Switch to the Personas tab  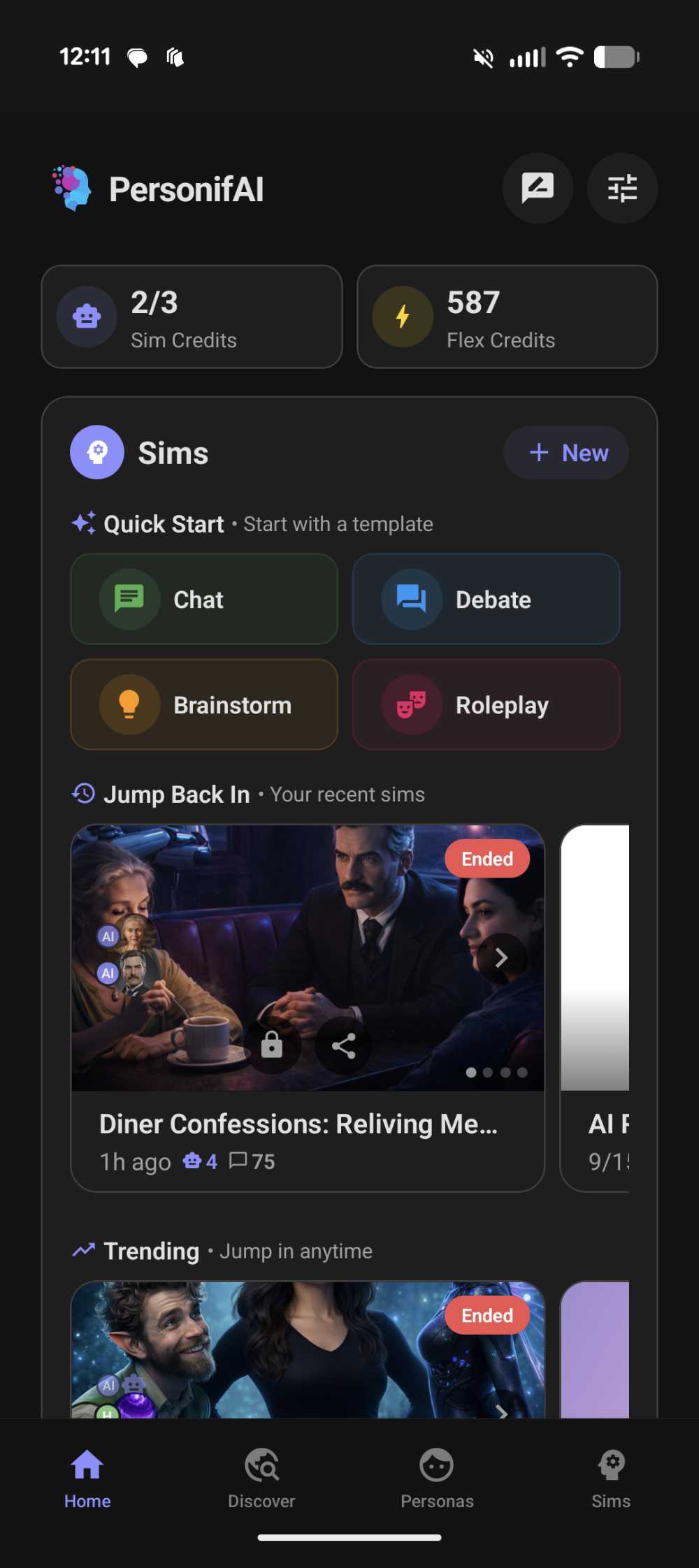437,1479
